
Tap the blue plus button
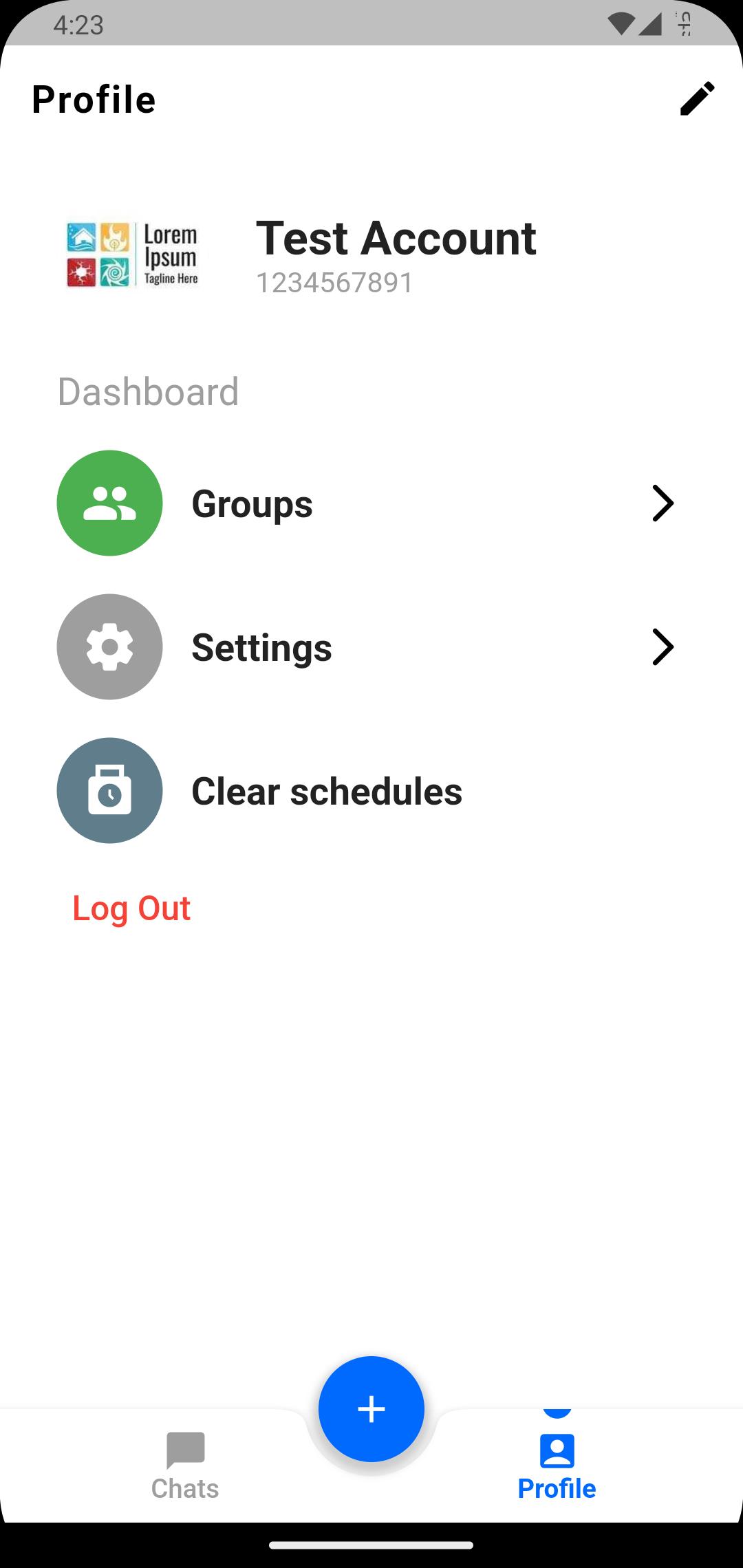371,1409
